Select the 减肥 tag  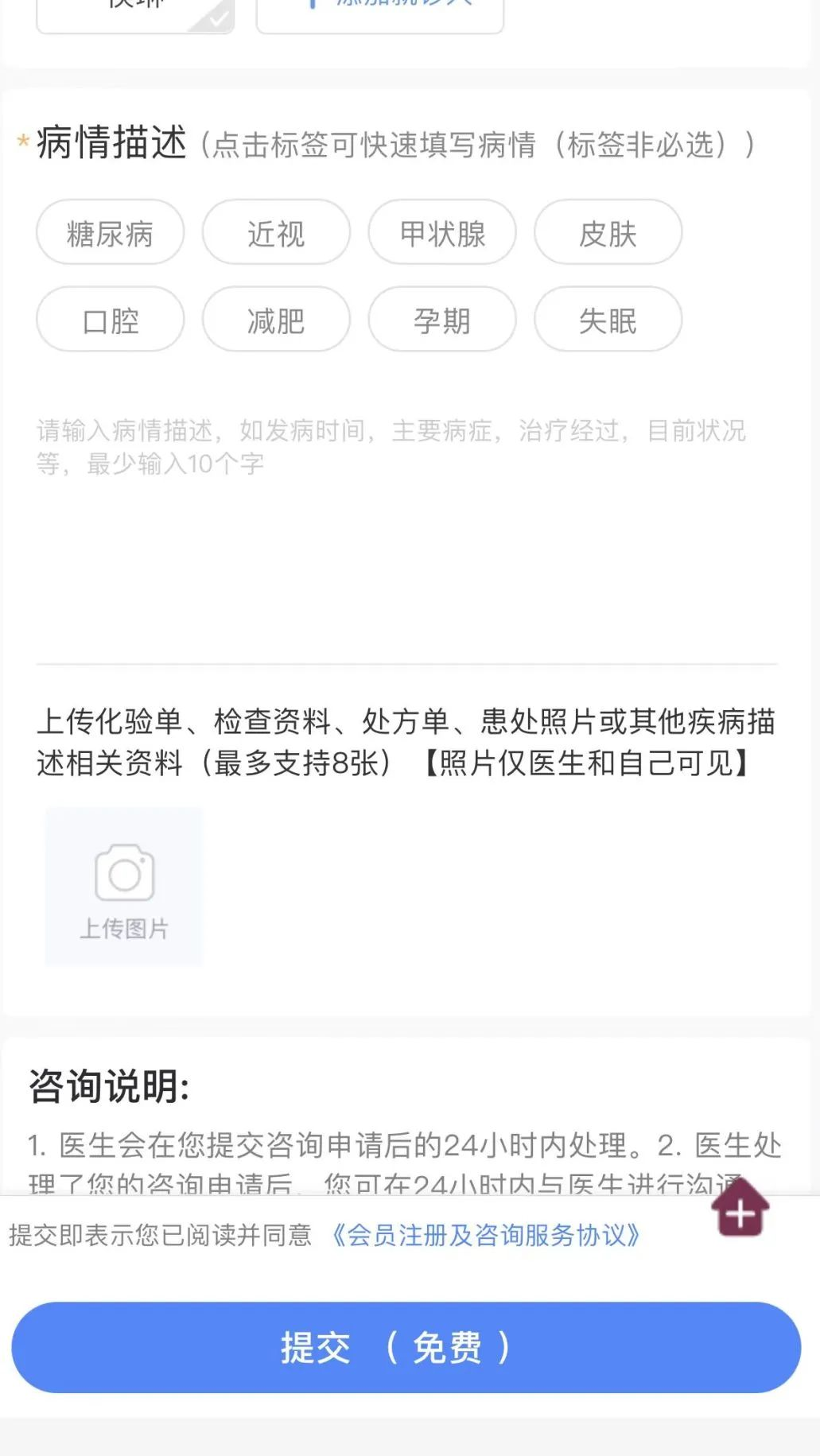276,320
